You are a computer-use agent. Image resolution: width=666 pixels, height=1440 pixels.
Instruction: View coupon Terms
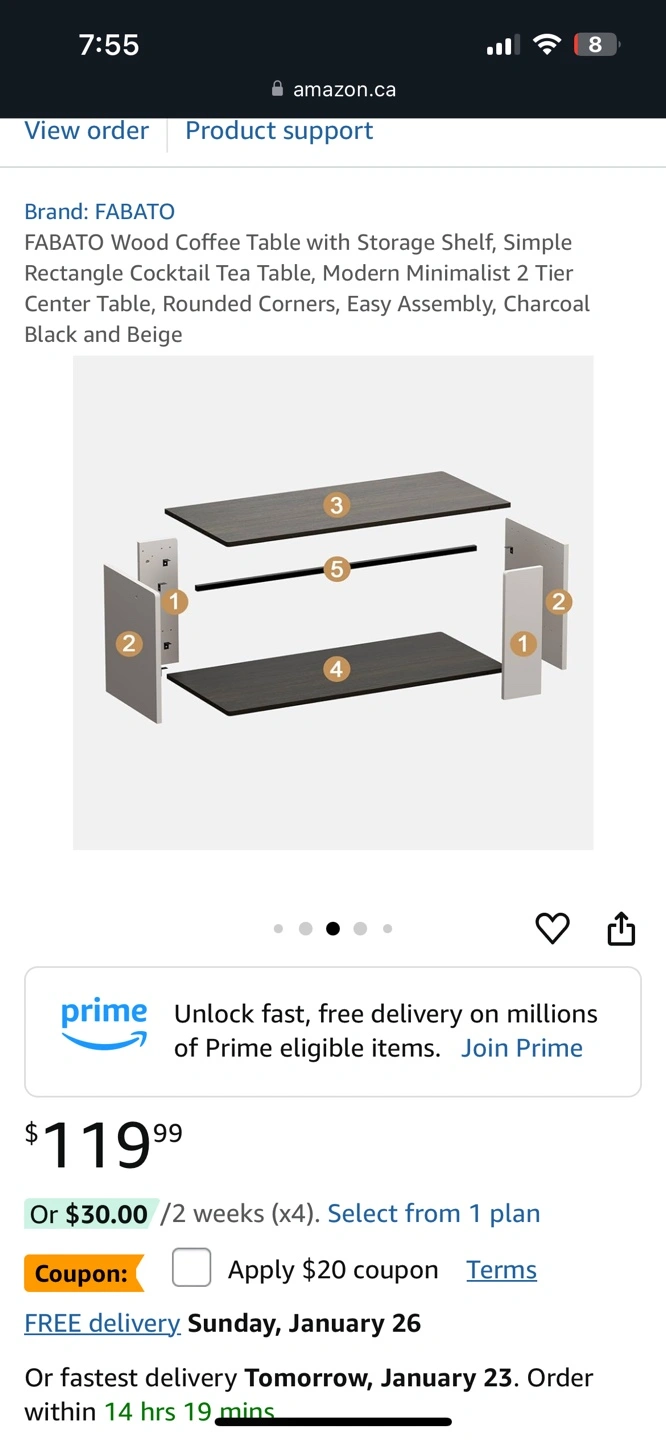501,1270
